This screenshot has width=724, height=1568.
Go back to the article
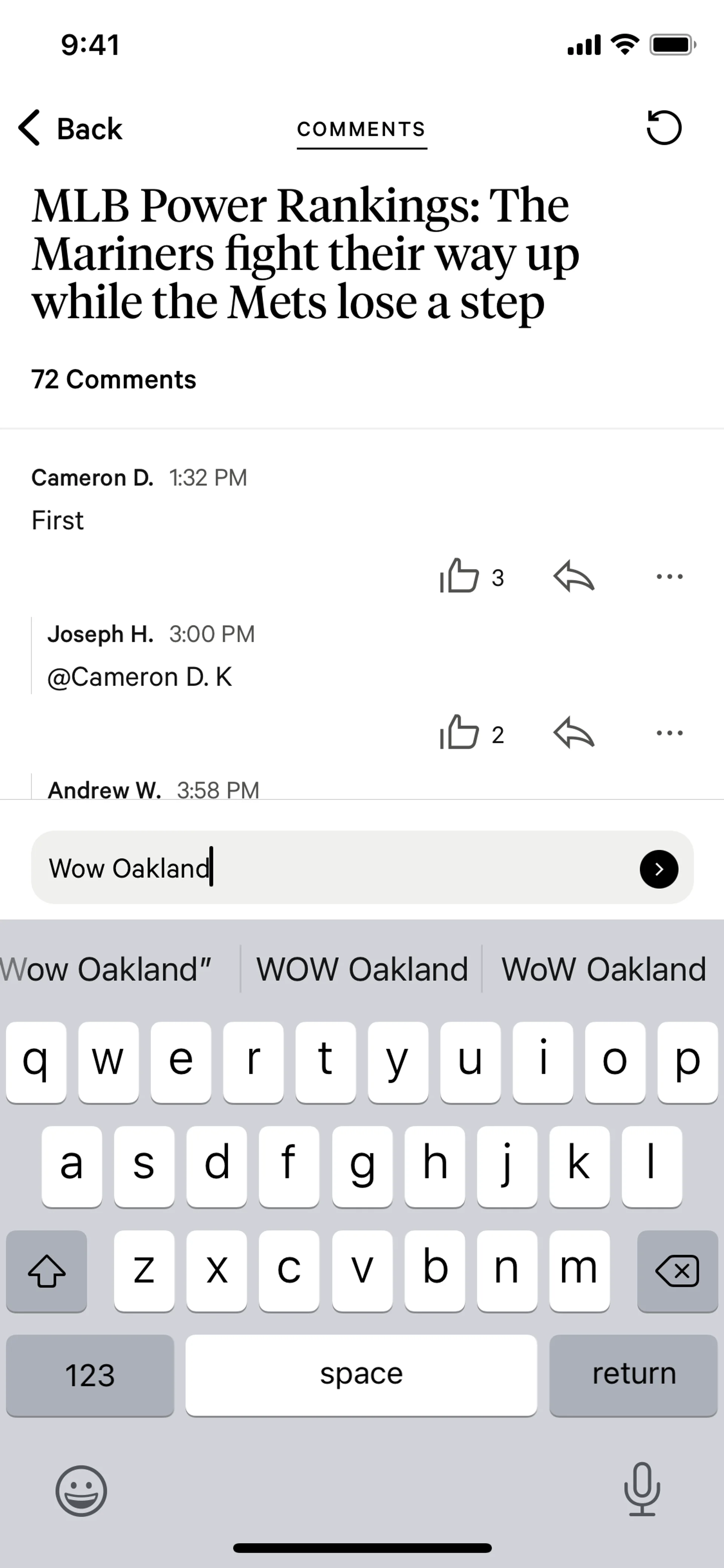pos(70,128)
